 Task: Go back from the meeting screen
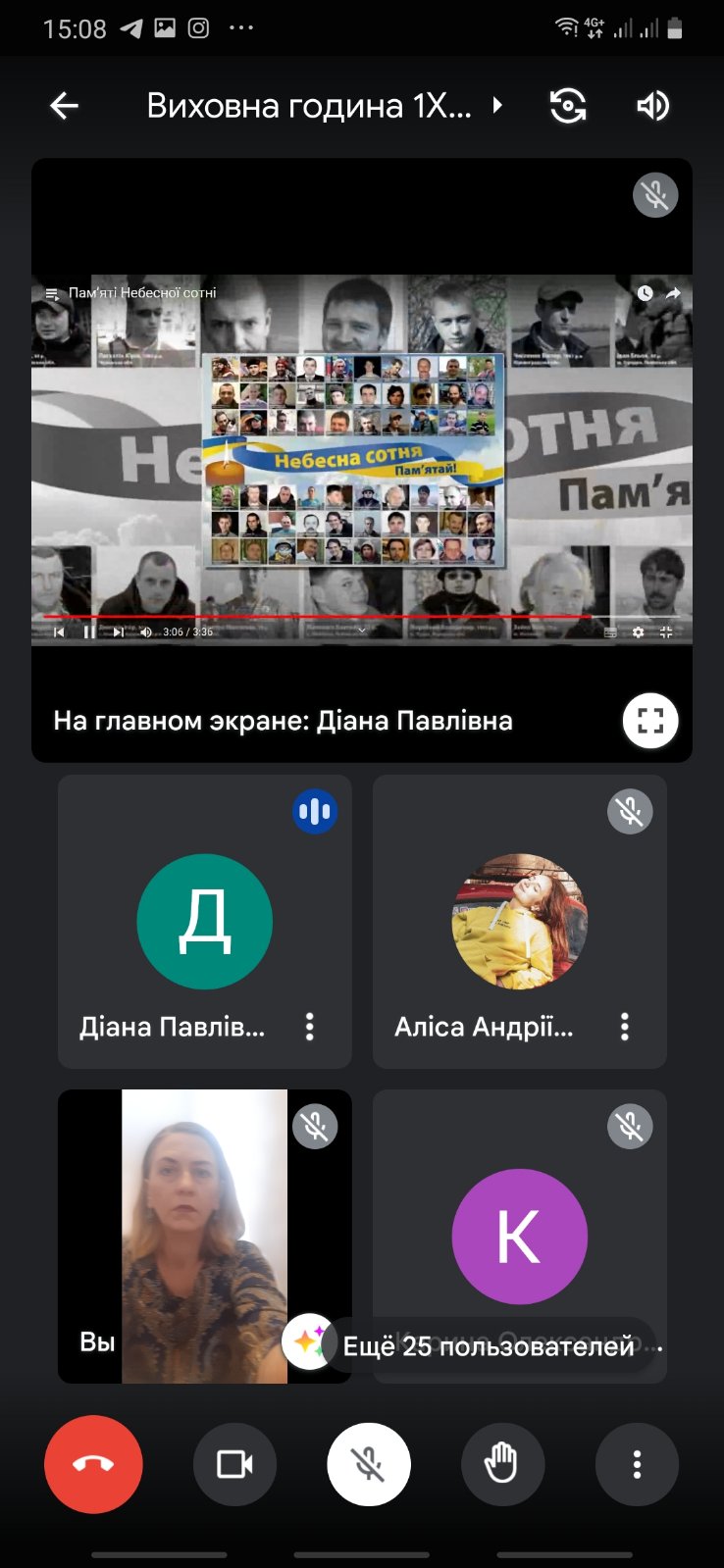click(x=65, y=106)
